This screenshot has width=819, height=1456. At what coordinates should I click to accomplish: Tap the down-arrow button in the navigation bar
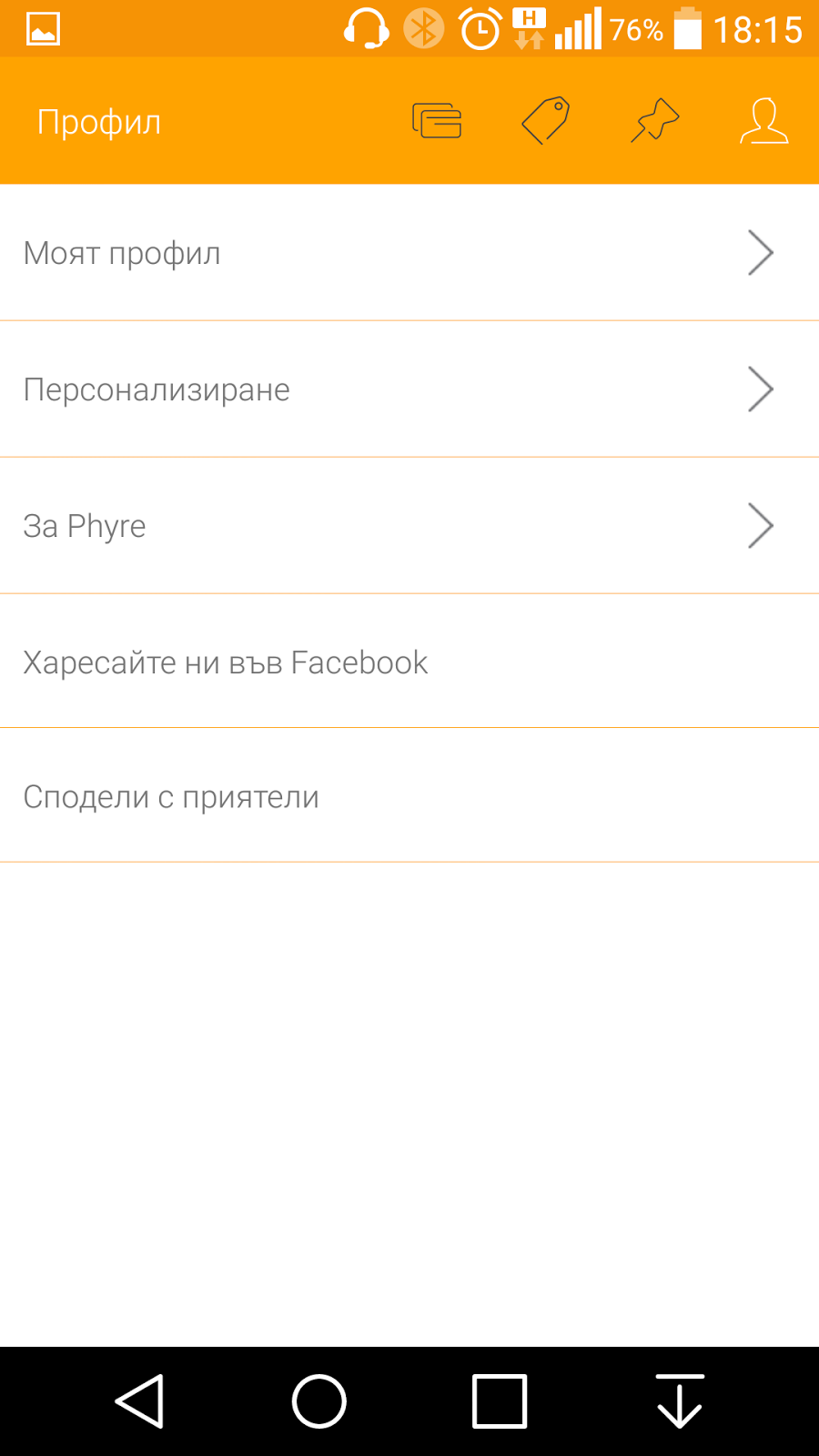(680, 1401)
